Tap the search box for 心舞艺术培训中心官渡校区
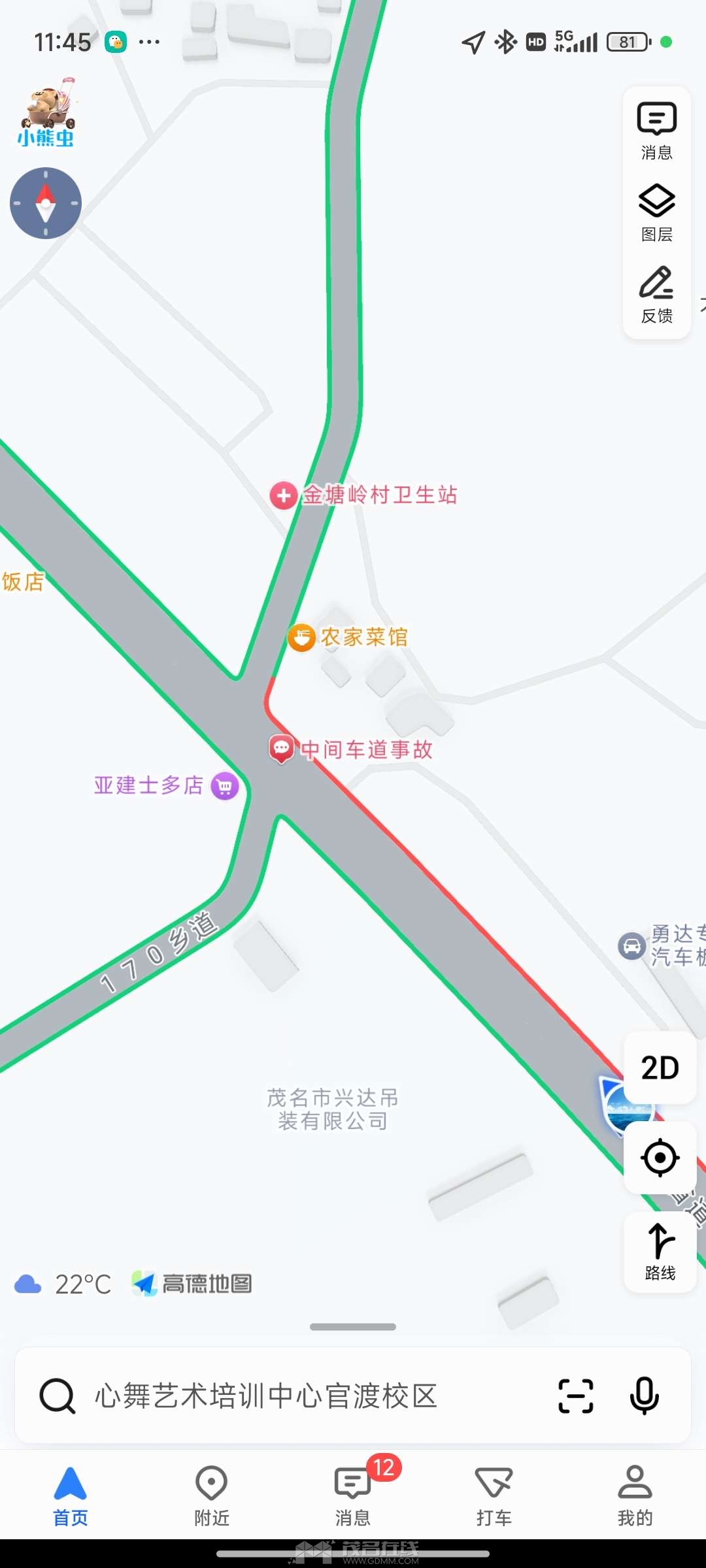This screenshot has width=706, height=1568. (265, 1396)
